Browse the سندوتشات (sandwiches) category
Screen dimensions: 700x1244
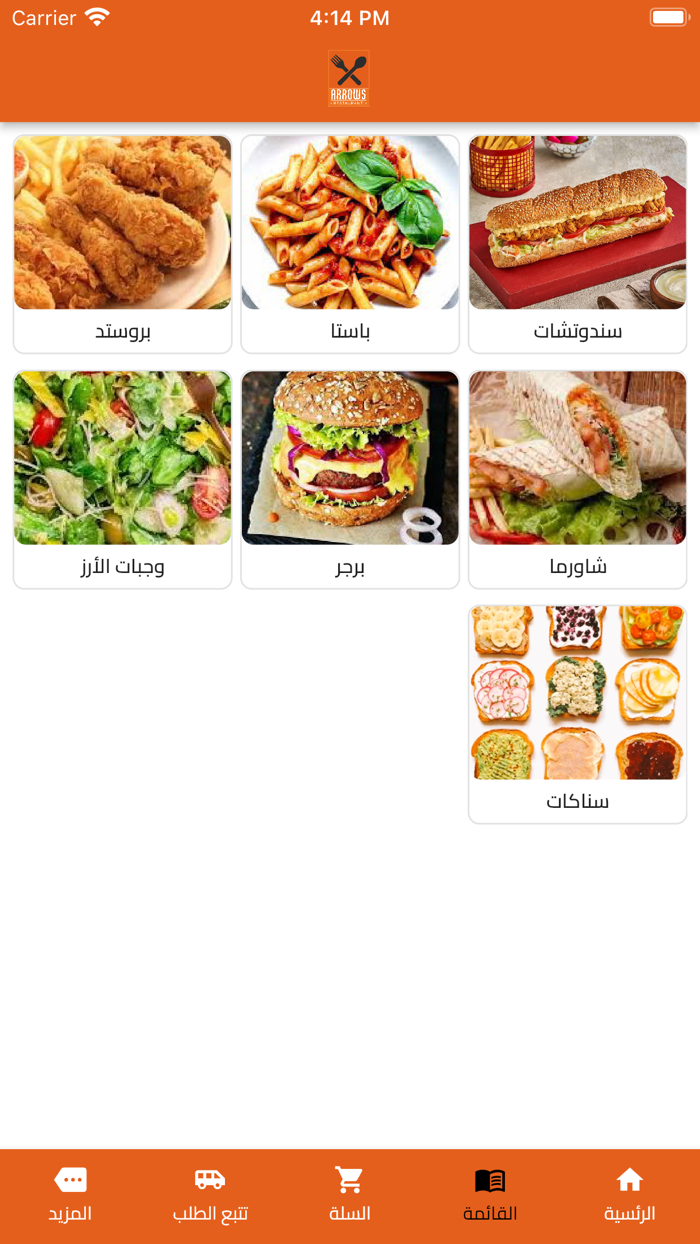click(x=578, y=244)
